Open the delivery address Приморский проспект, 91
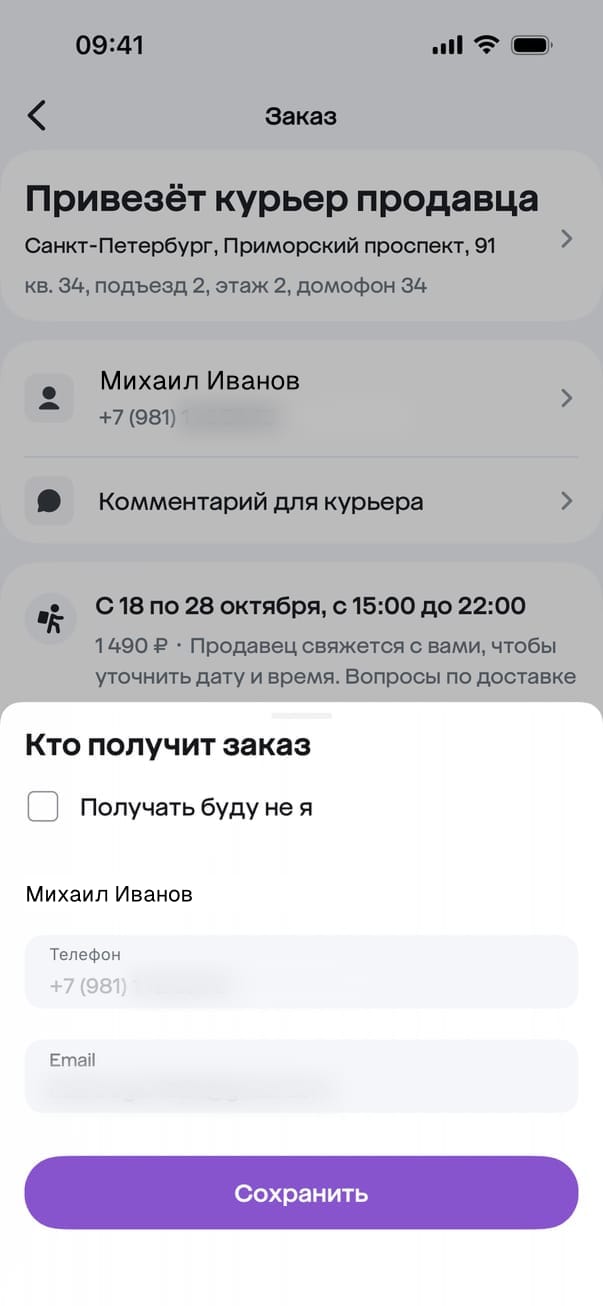The image size is (603, 1306). tap(300, 240)
